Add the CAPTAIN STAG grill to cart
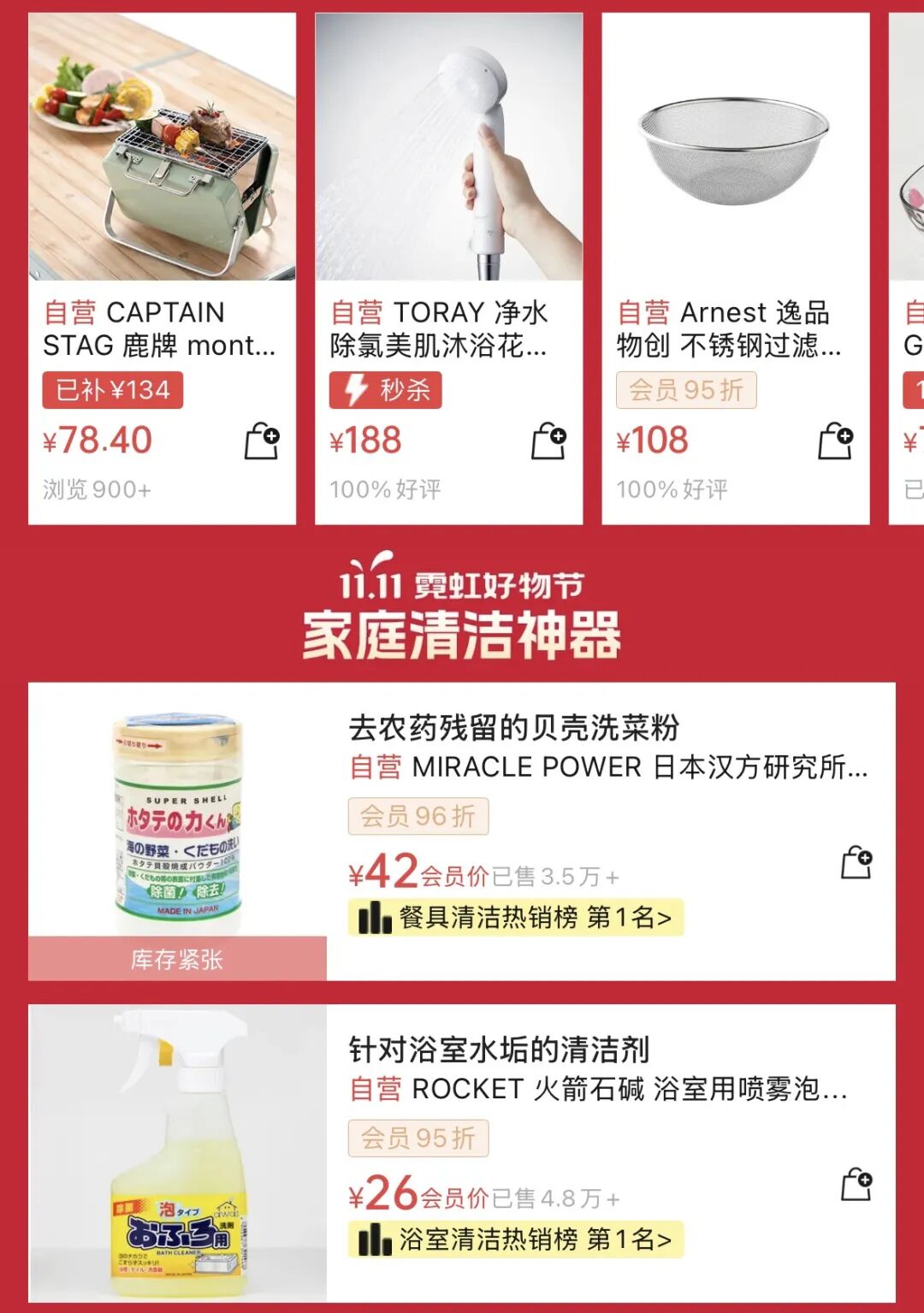The width and height of the screenshot is (924, 1313). [x=262, y=441]
